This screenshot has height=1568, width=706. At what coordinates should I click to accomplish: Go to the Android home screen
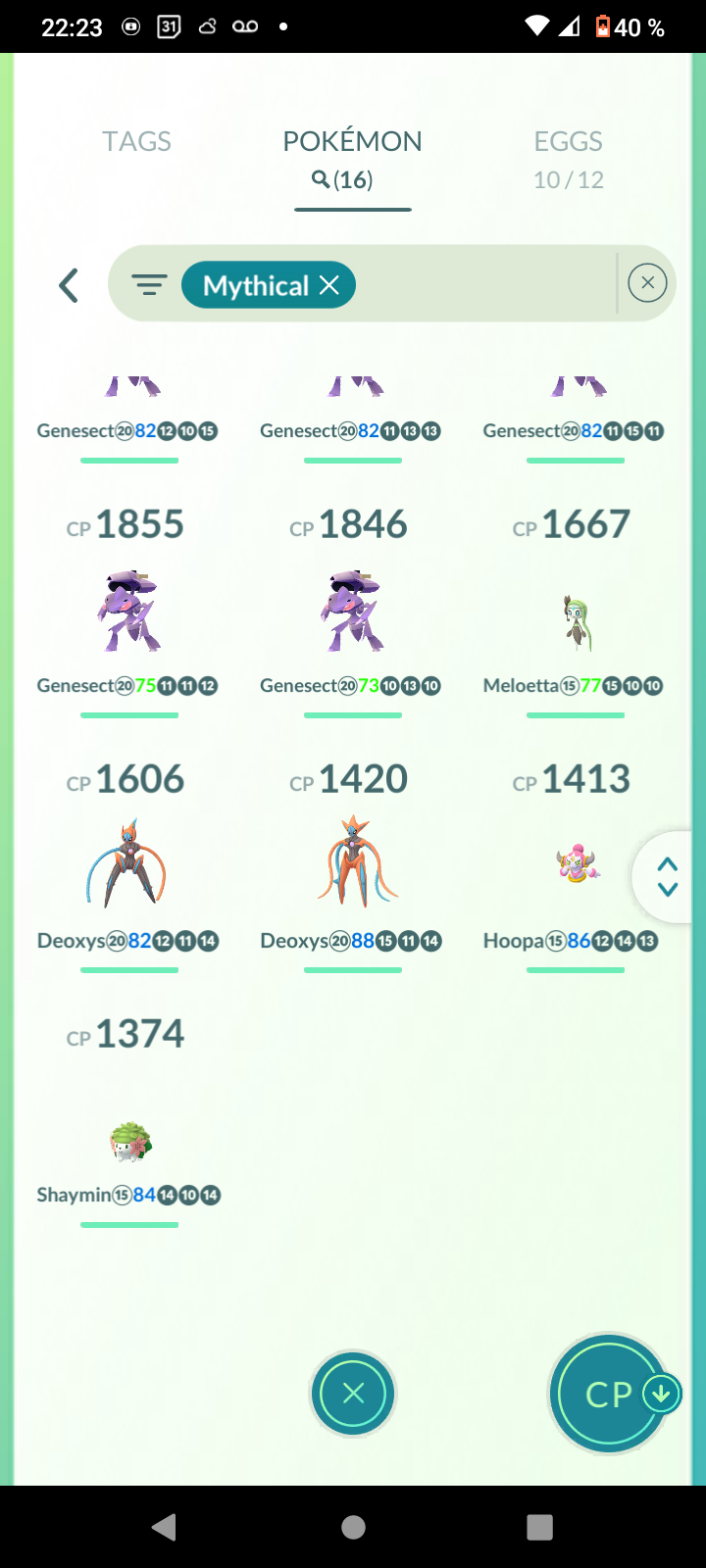click(353, 1527)
